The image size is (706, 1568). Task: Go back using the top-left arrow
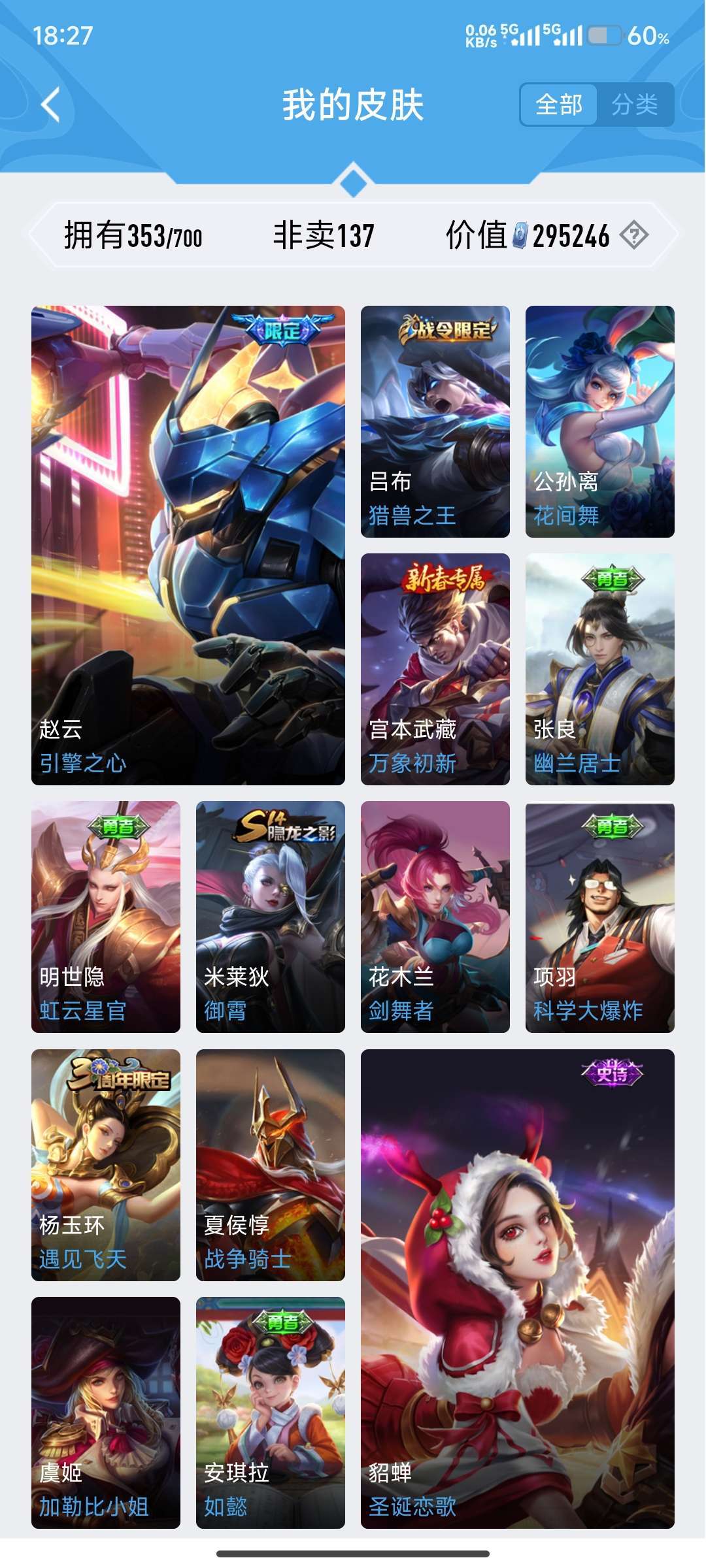pyautogui.click(x=51, y=105)
